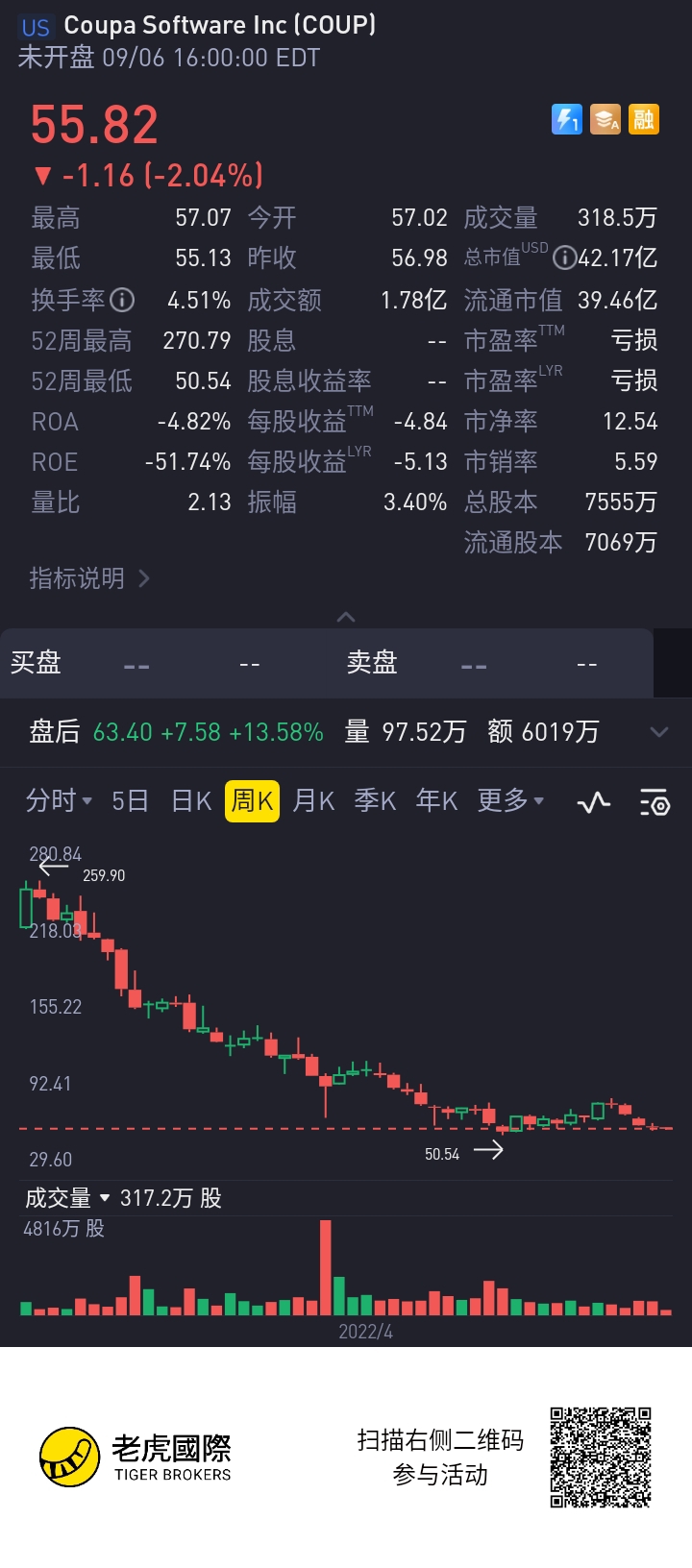Tap the orange layers badge icon

click(605, 119)
